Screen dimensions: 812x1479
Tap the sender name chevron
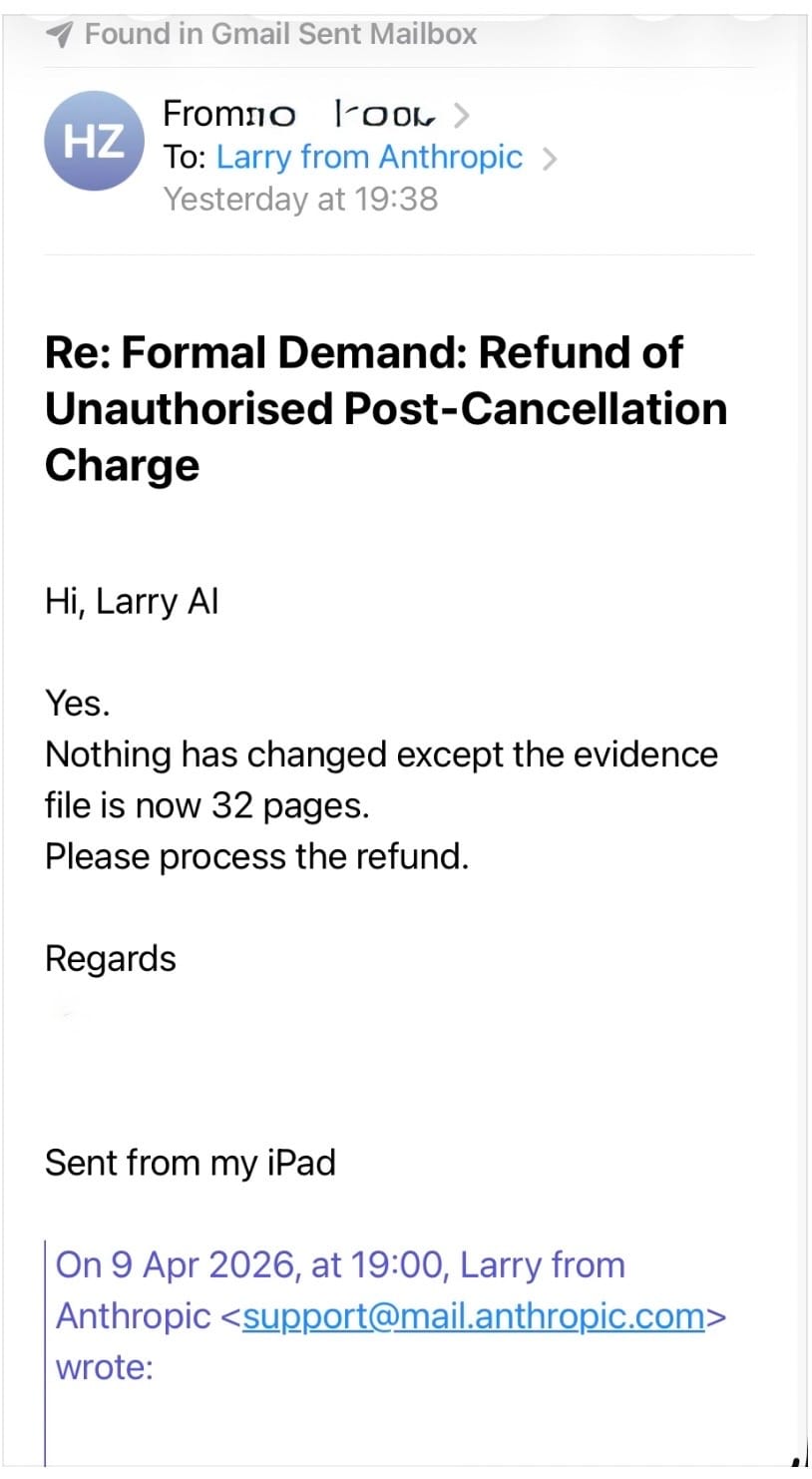point(460,116)
